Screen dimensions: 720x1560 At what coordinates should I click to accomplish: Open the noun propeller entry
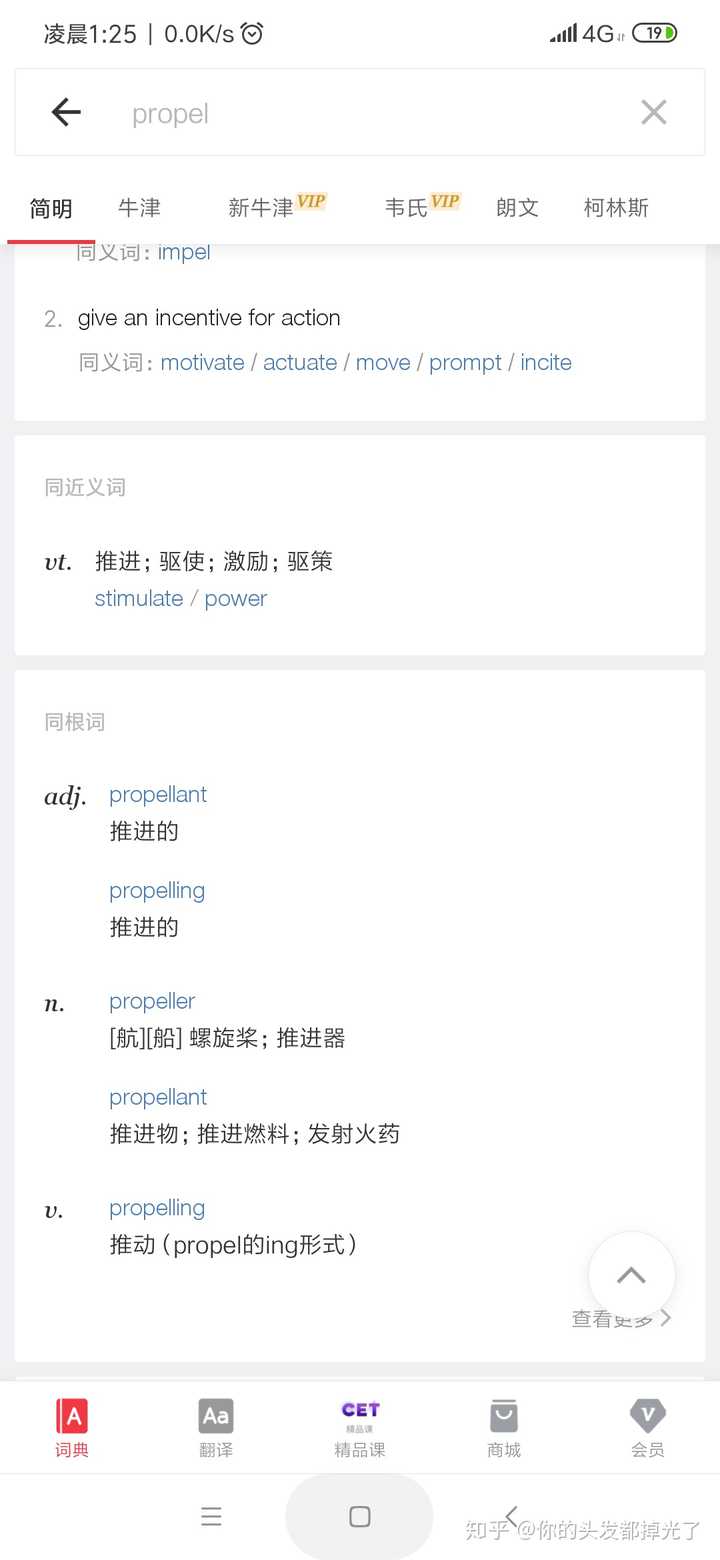152,1001
